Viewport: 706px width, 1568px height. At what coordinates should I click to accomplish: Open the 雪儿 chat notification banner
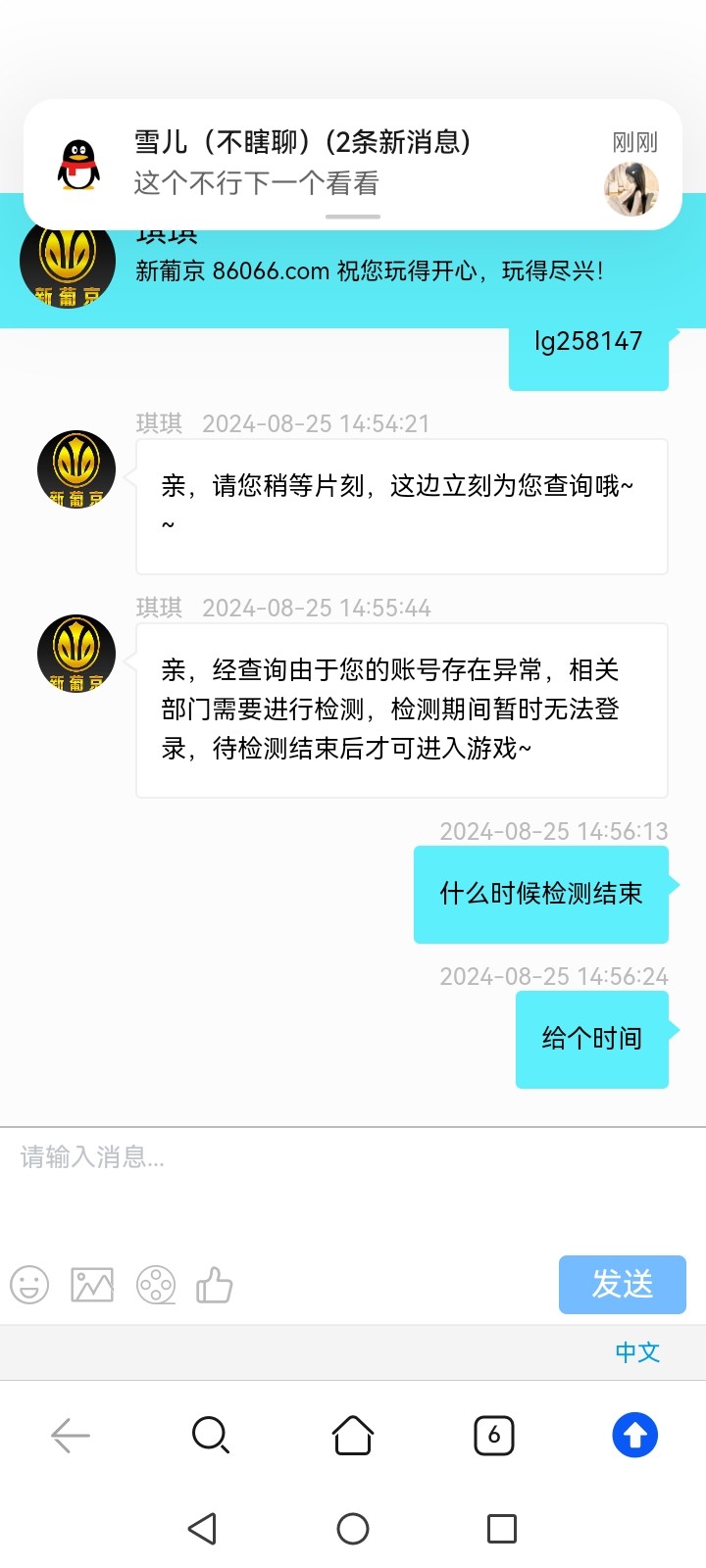(353, 163)
